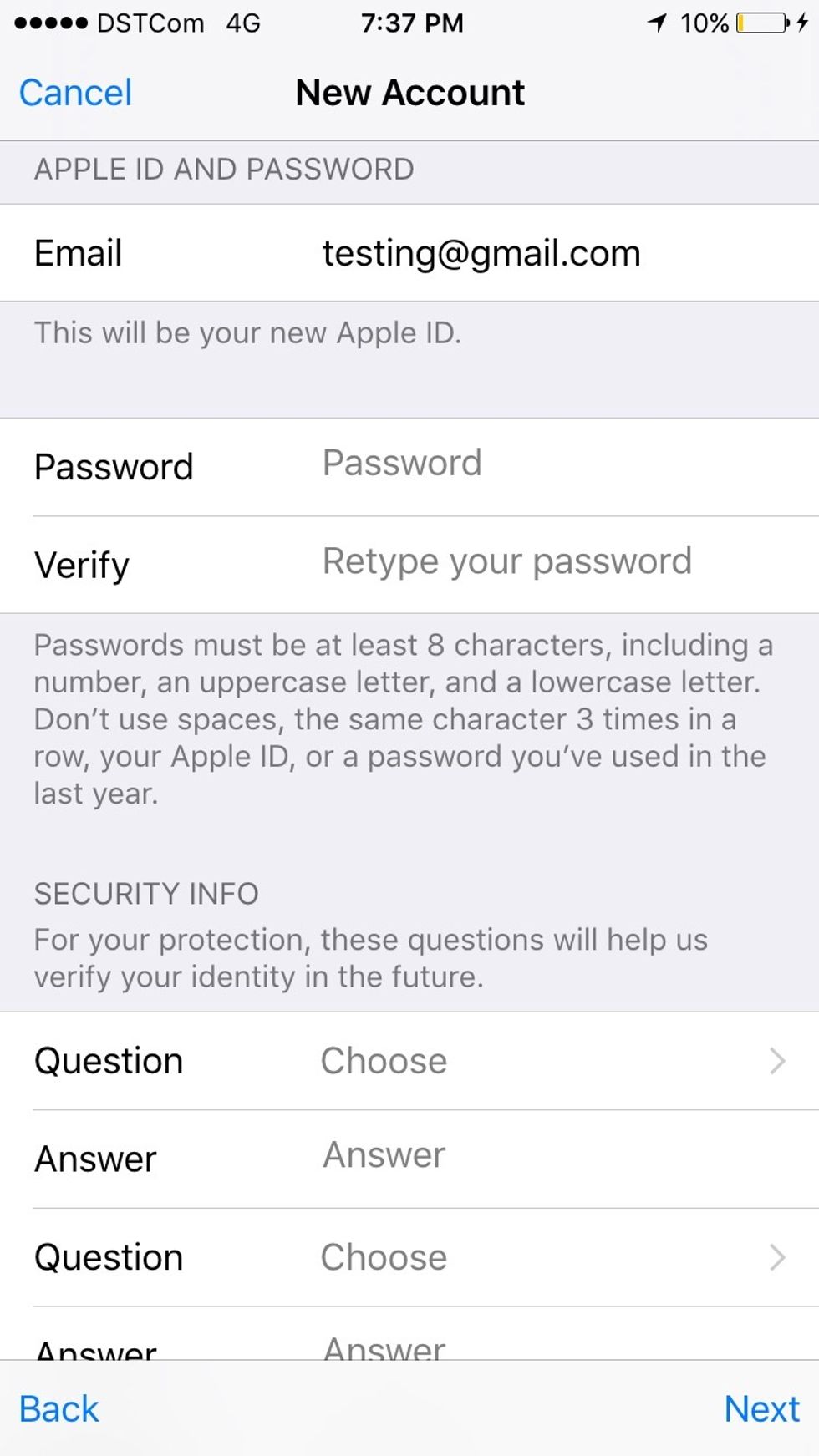Screen dimensions: 819x1456
Task: Cancel the new account setup
Action: pos(75,93)
